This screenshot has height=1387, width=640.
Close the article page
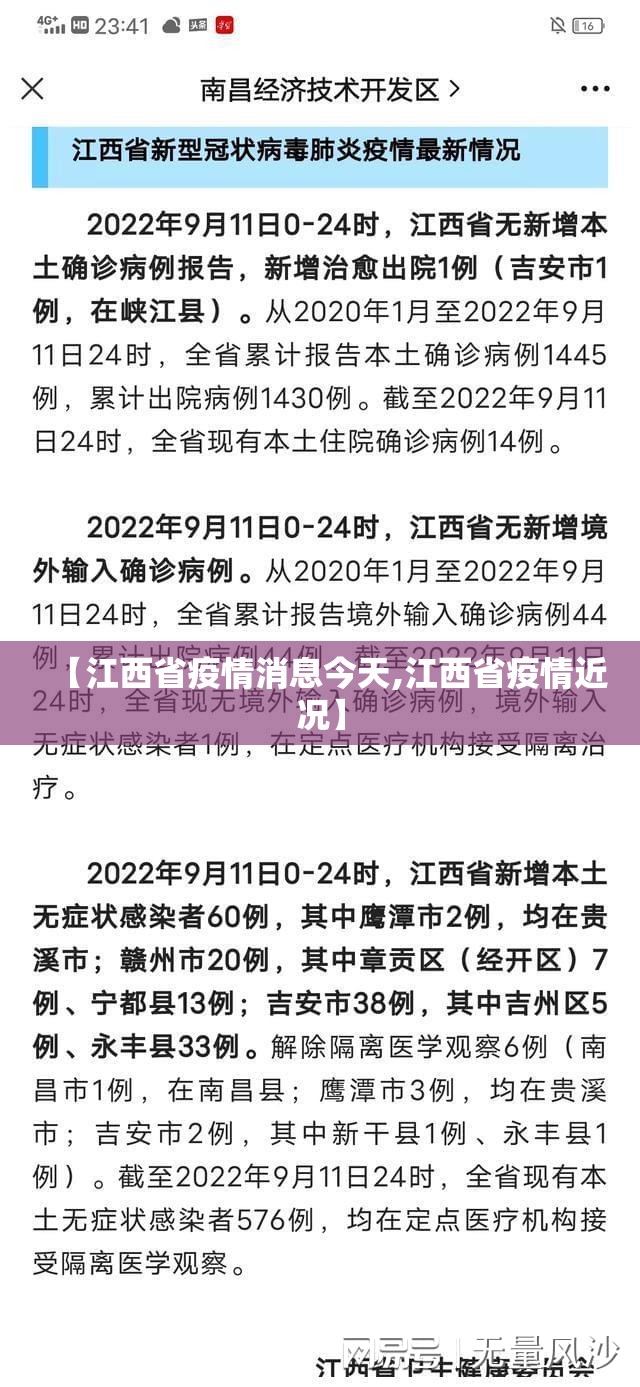coord(33,89)
